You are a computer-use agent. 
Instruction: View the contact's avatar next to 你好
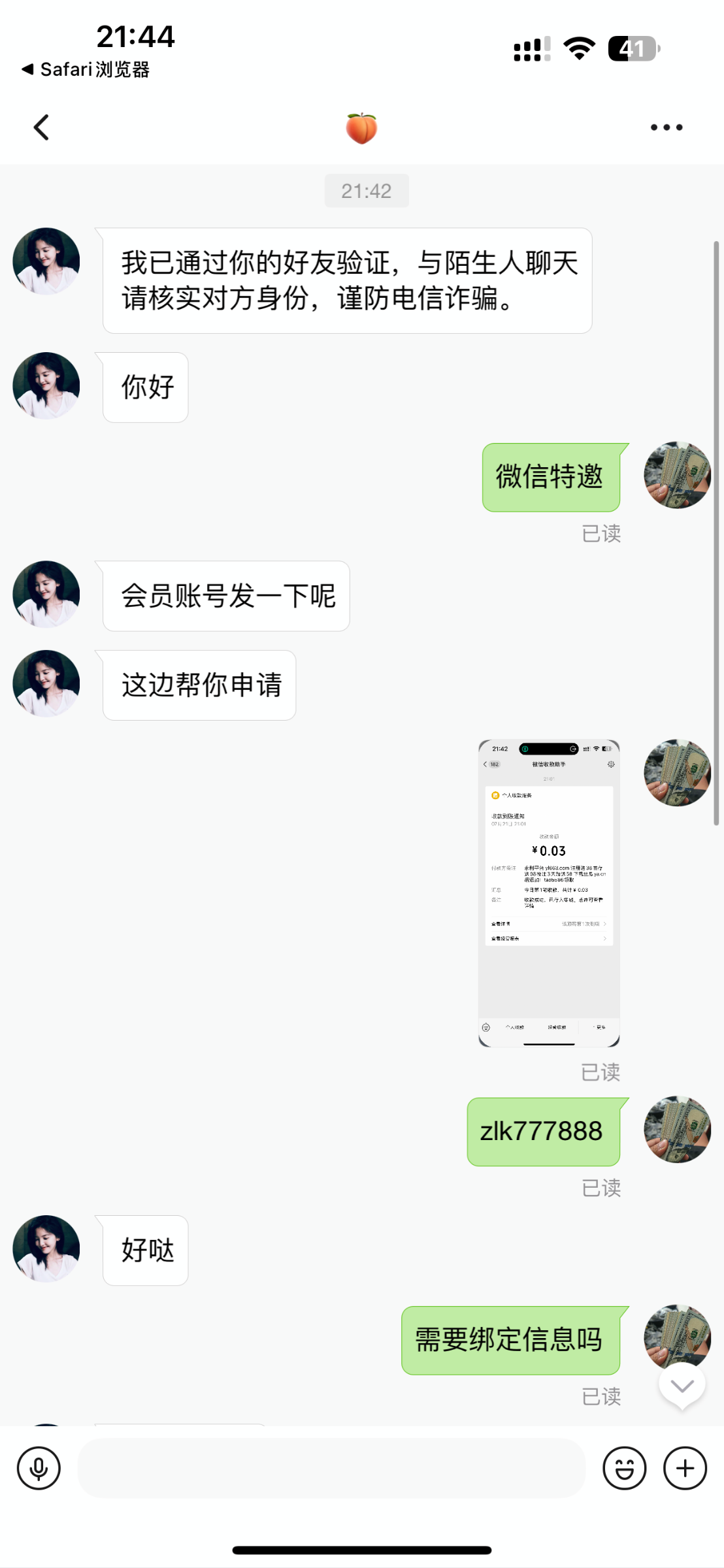pos(46,385)
